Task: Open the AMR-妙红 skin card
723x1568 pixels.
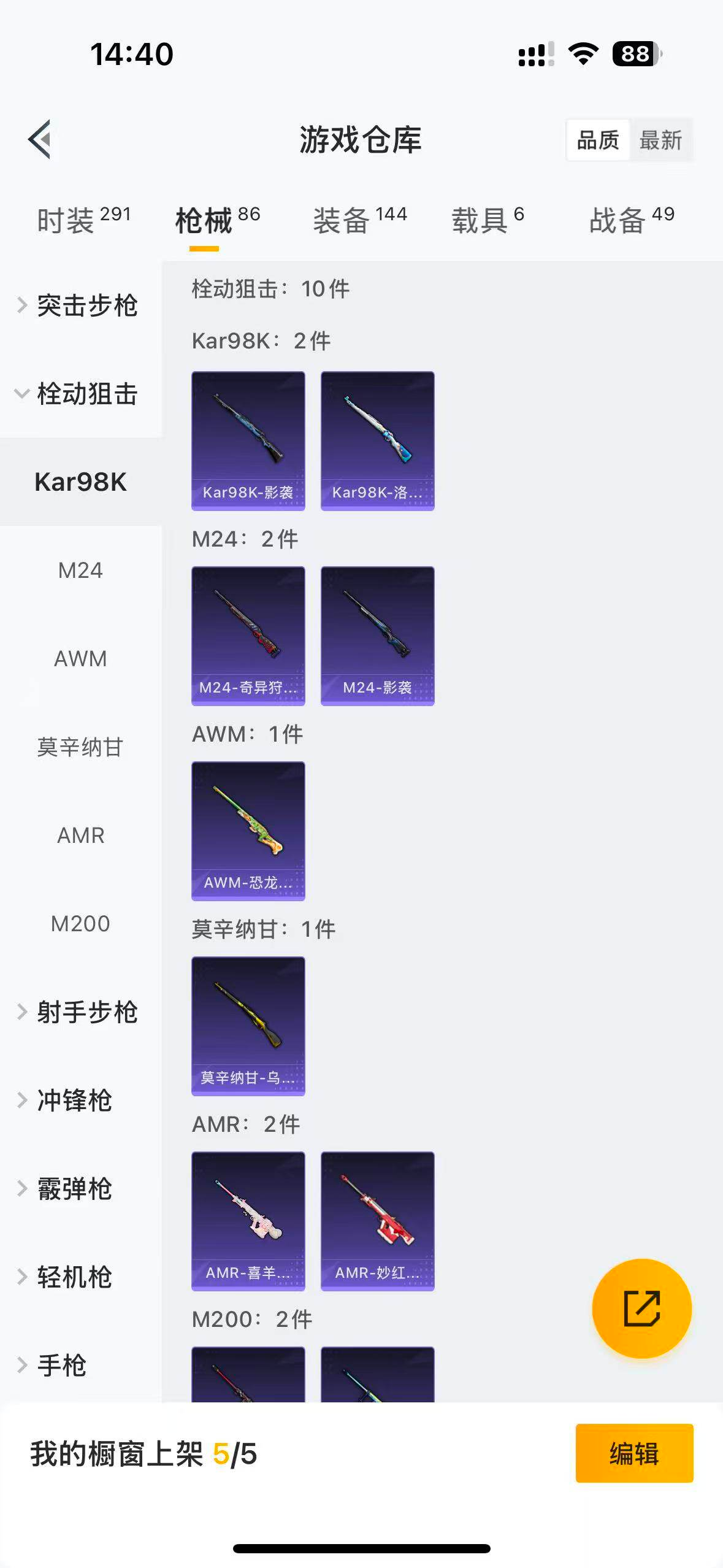Action: pyautogui.click(x=377, y=1221)
